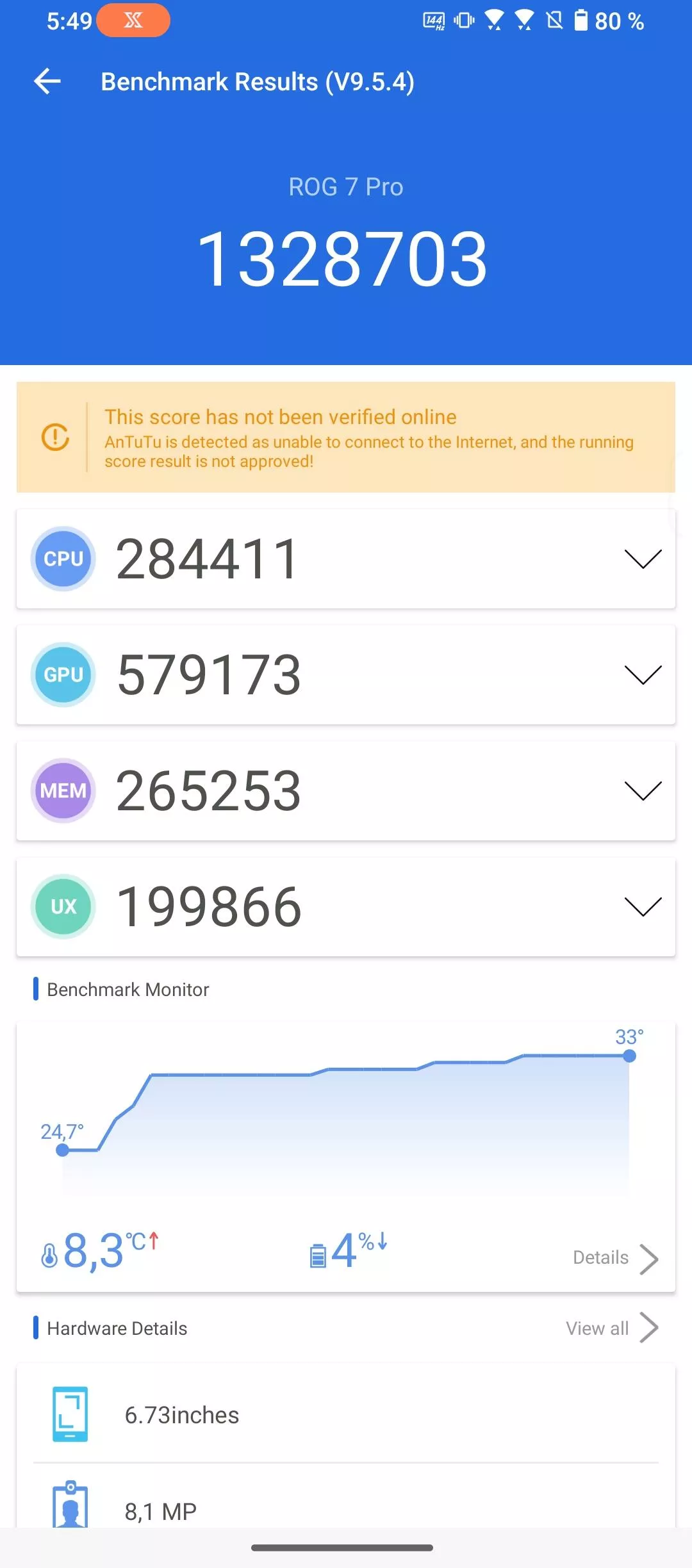Expand the UX score breakdown
Screen dimensions: 692x1568
(x=643, y=907)
